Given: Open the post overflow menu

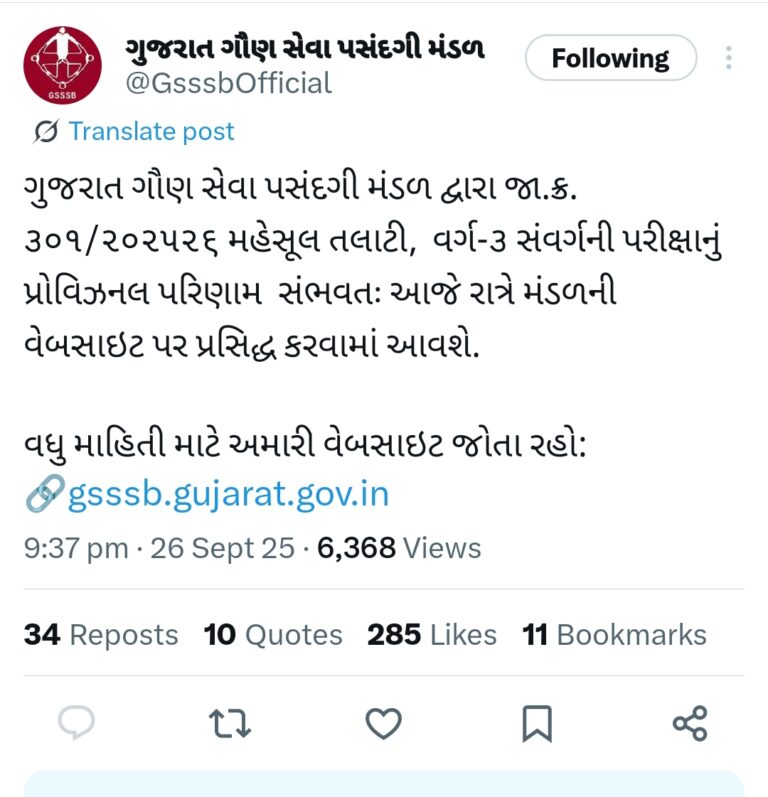Looking at the screenshot, I should click(x=729, y=57).
